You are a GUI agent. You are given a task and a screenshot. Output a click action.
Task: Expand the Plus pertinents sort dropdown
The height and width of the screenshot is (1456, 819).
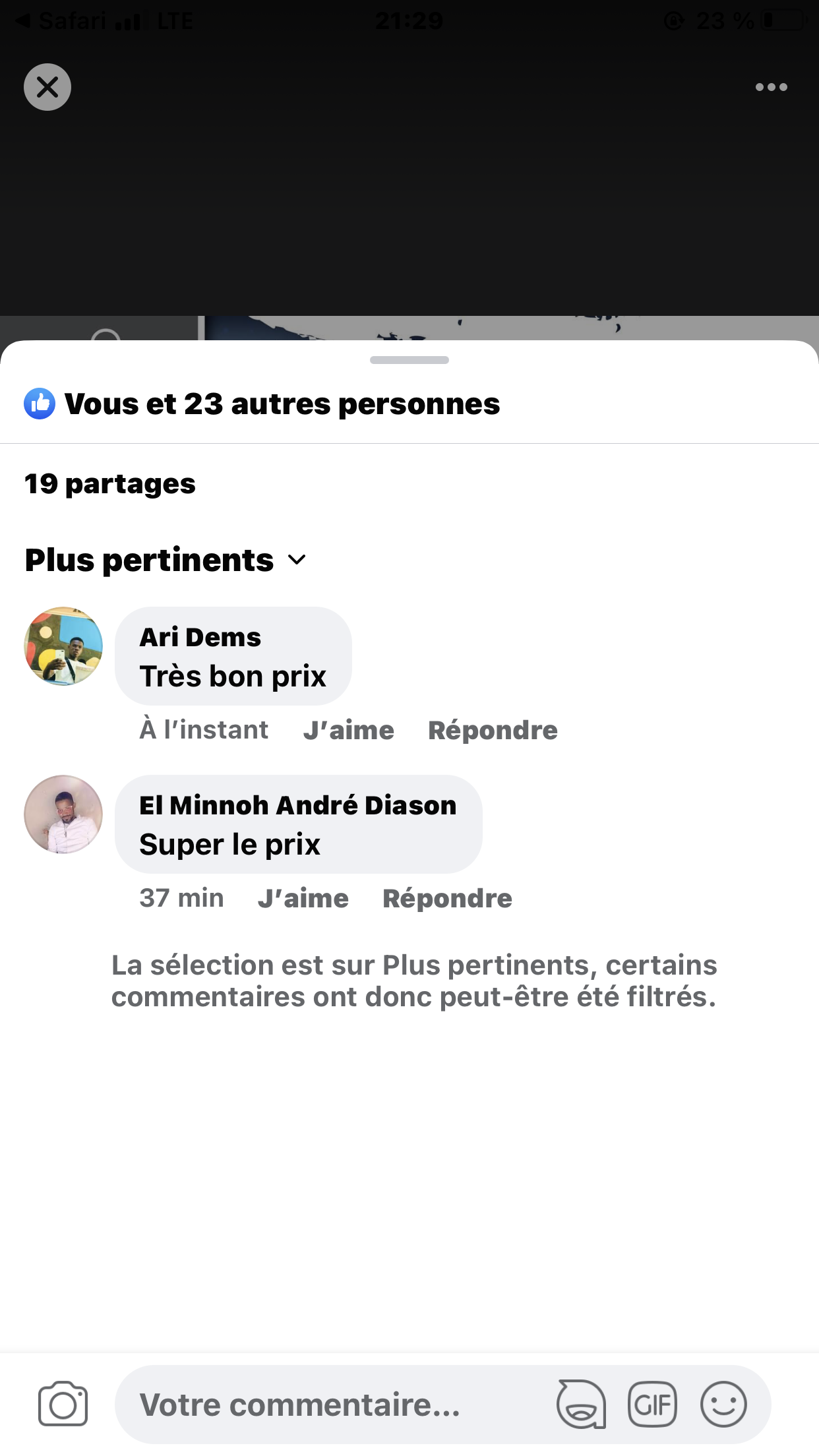[x=166, y=561]
